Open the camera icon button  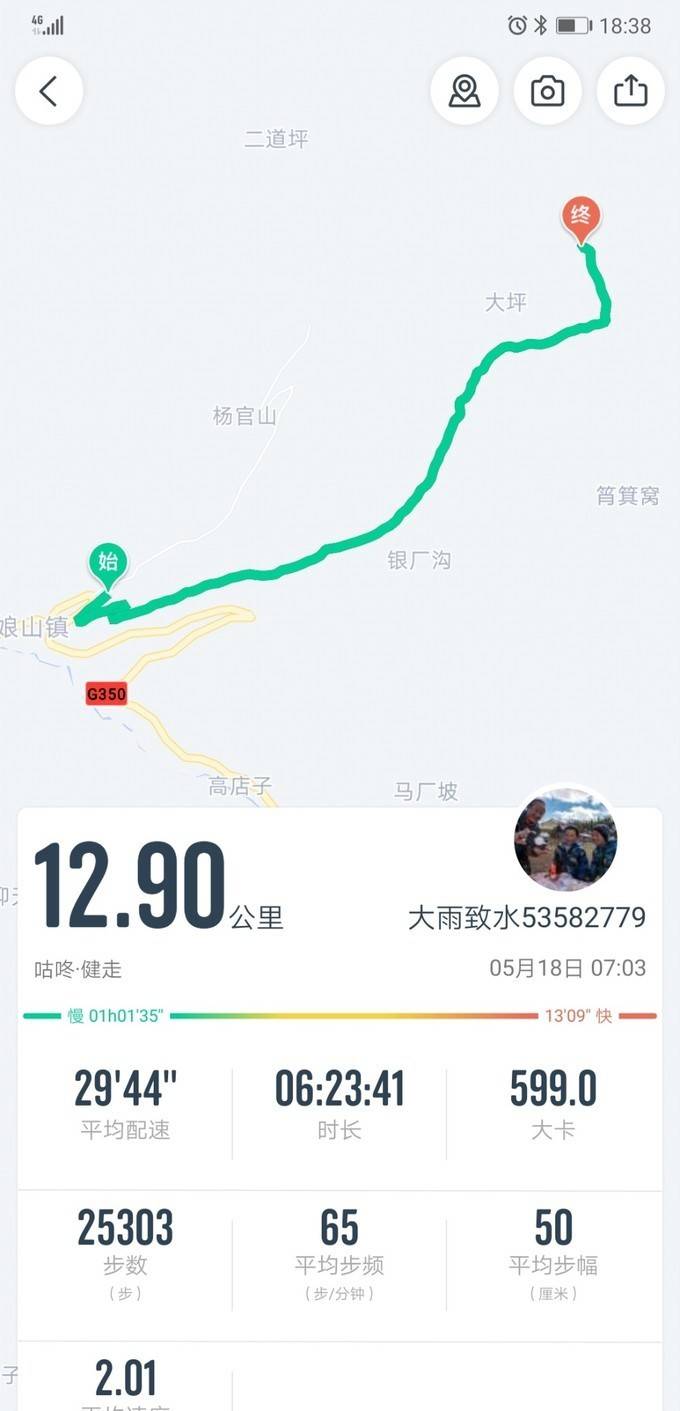(x=547, y=91)
